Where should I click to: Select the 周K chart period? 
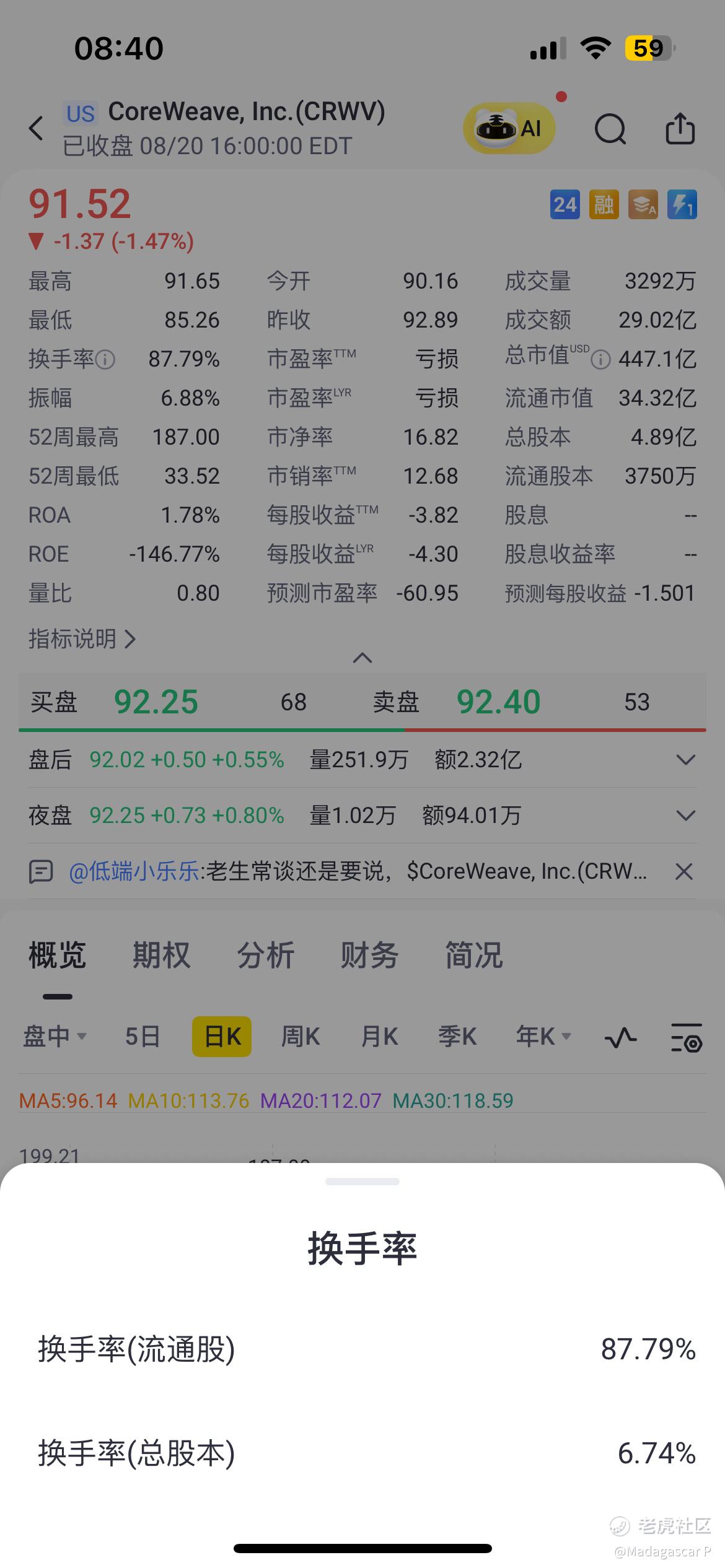tap(301, 1036)
